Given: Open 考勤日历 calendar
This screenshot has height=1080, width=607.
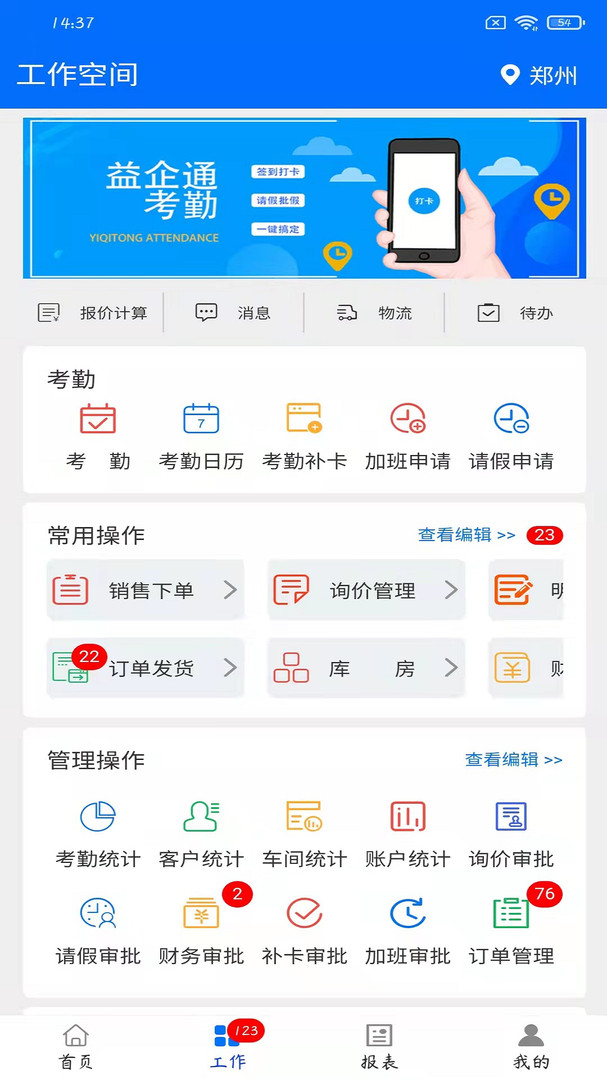Looking at the screenshot, I should click(201, 437).
